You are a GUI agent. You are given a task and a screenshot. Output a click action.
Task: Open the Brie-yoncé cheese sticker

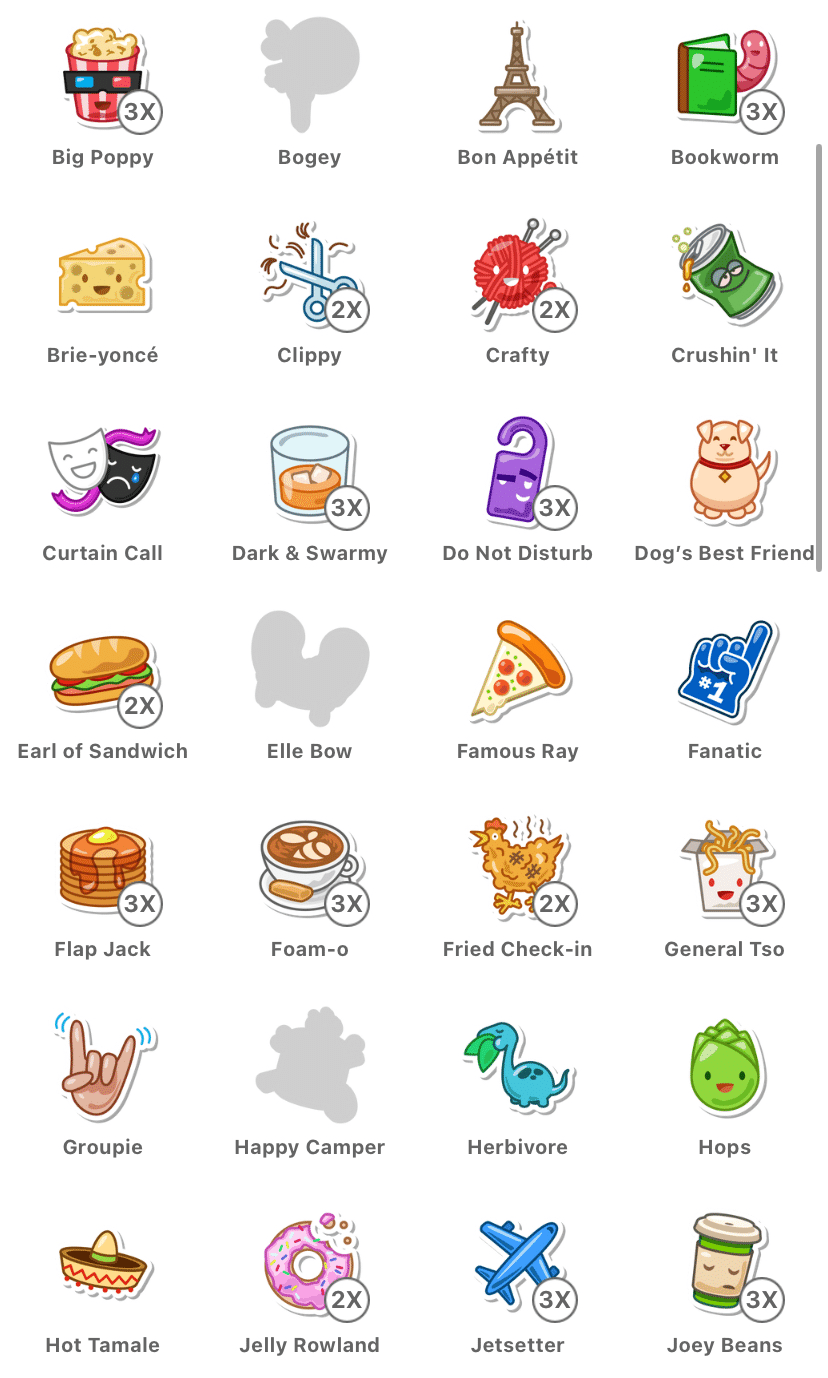pyautogui.click(x=102, y=275)
